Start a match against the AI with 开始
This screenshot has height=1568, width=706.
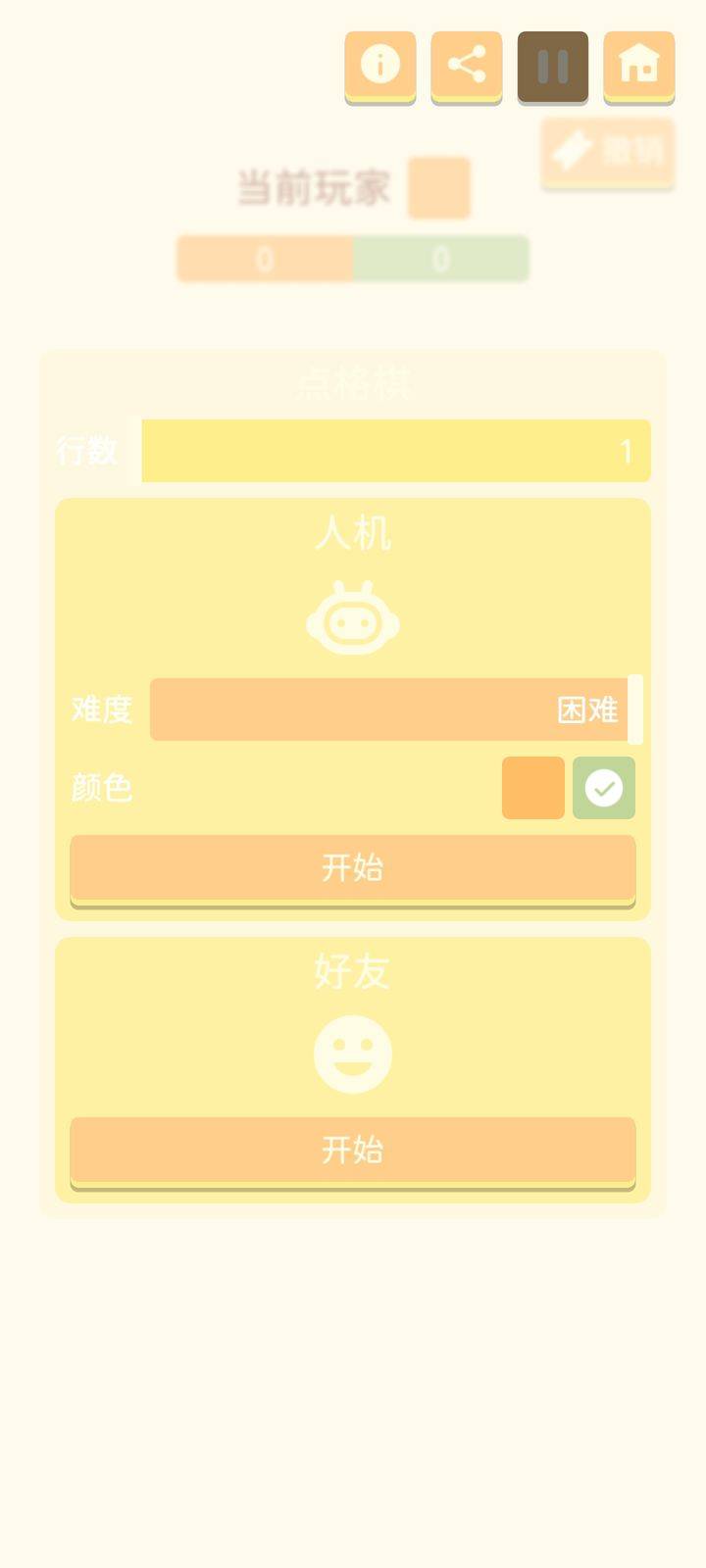(353, 868)
